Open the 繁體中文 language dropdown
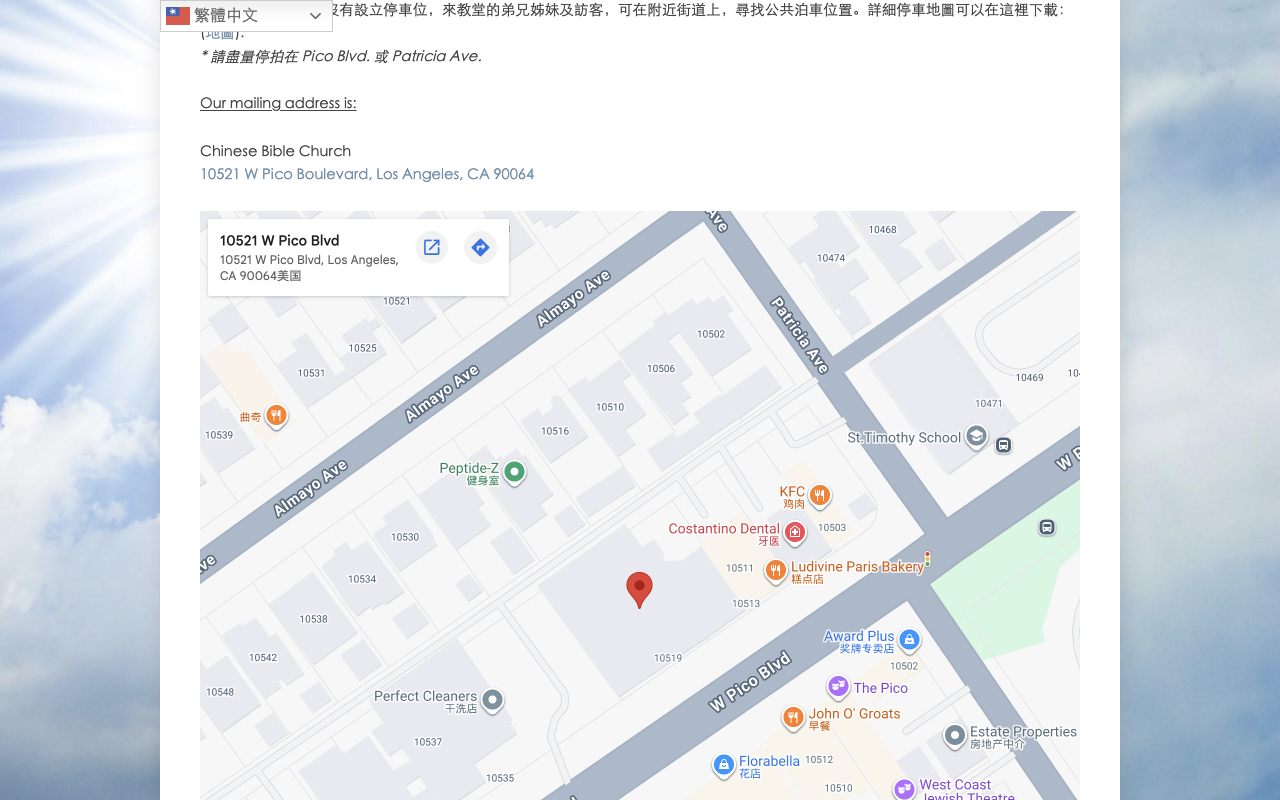The height and width of the screenshot is (800, 1280). click(246, 15)
